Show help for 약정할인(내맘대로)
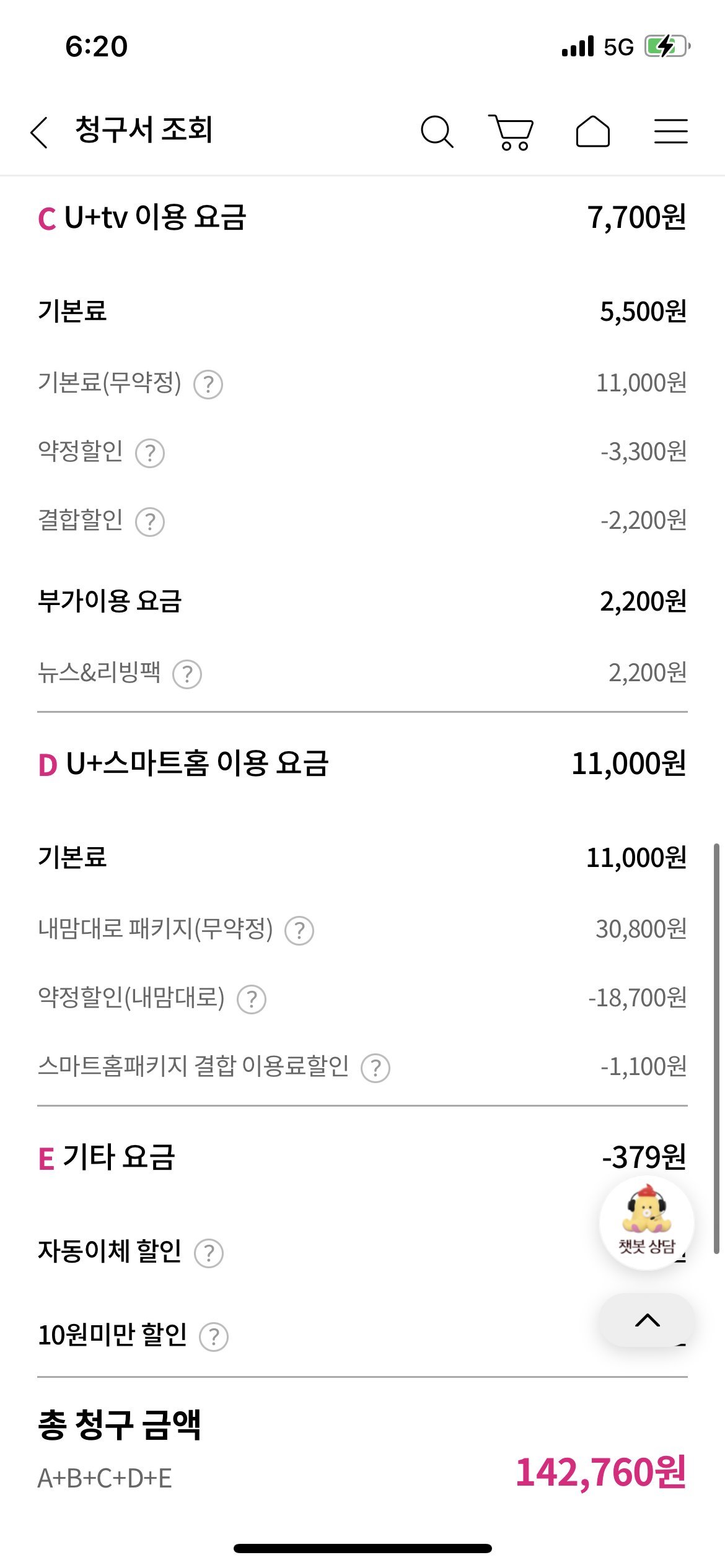This screenshot has width=725, height=1568. (252, 1000)
